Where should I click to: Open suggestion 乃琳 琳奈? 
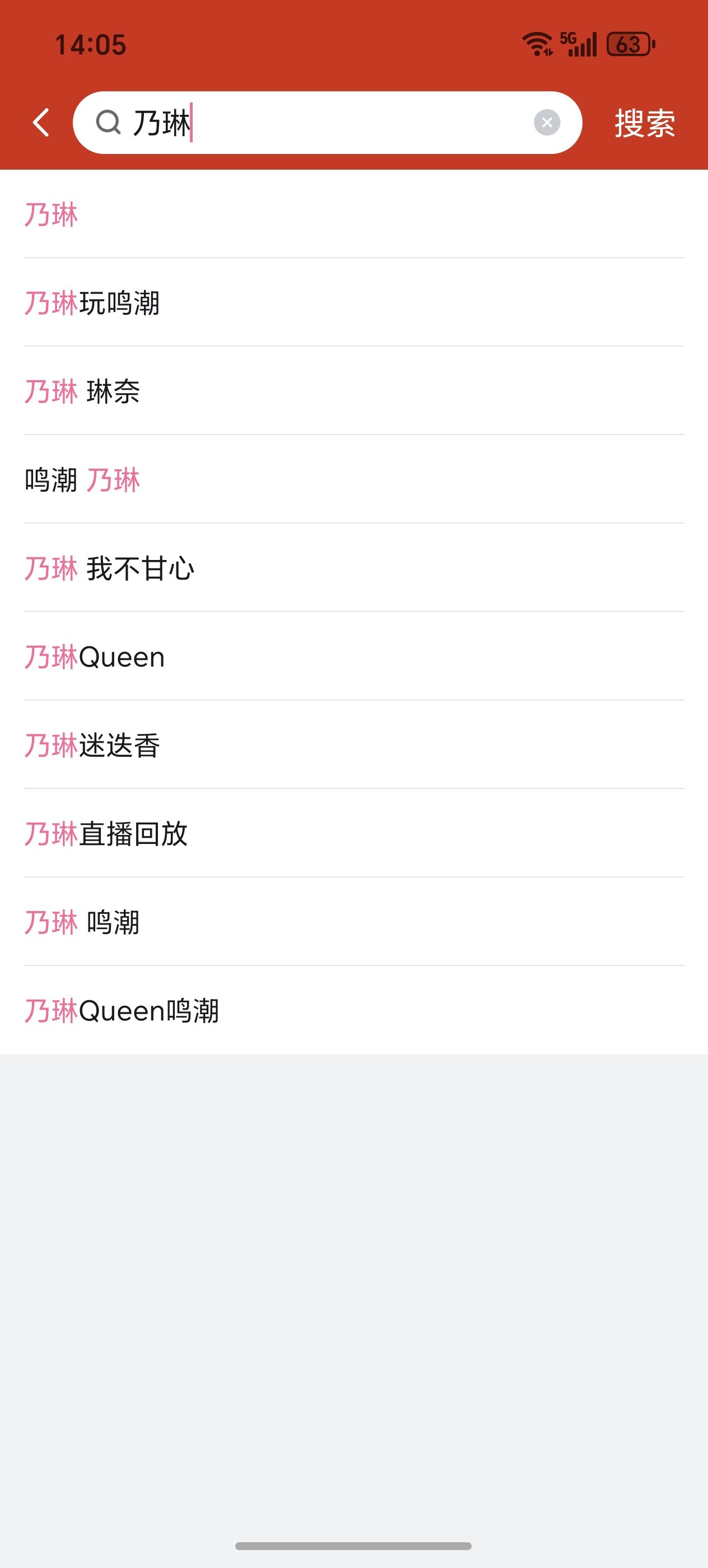pyautogui.click(x=83, y=391)
